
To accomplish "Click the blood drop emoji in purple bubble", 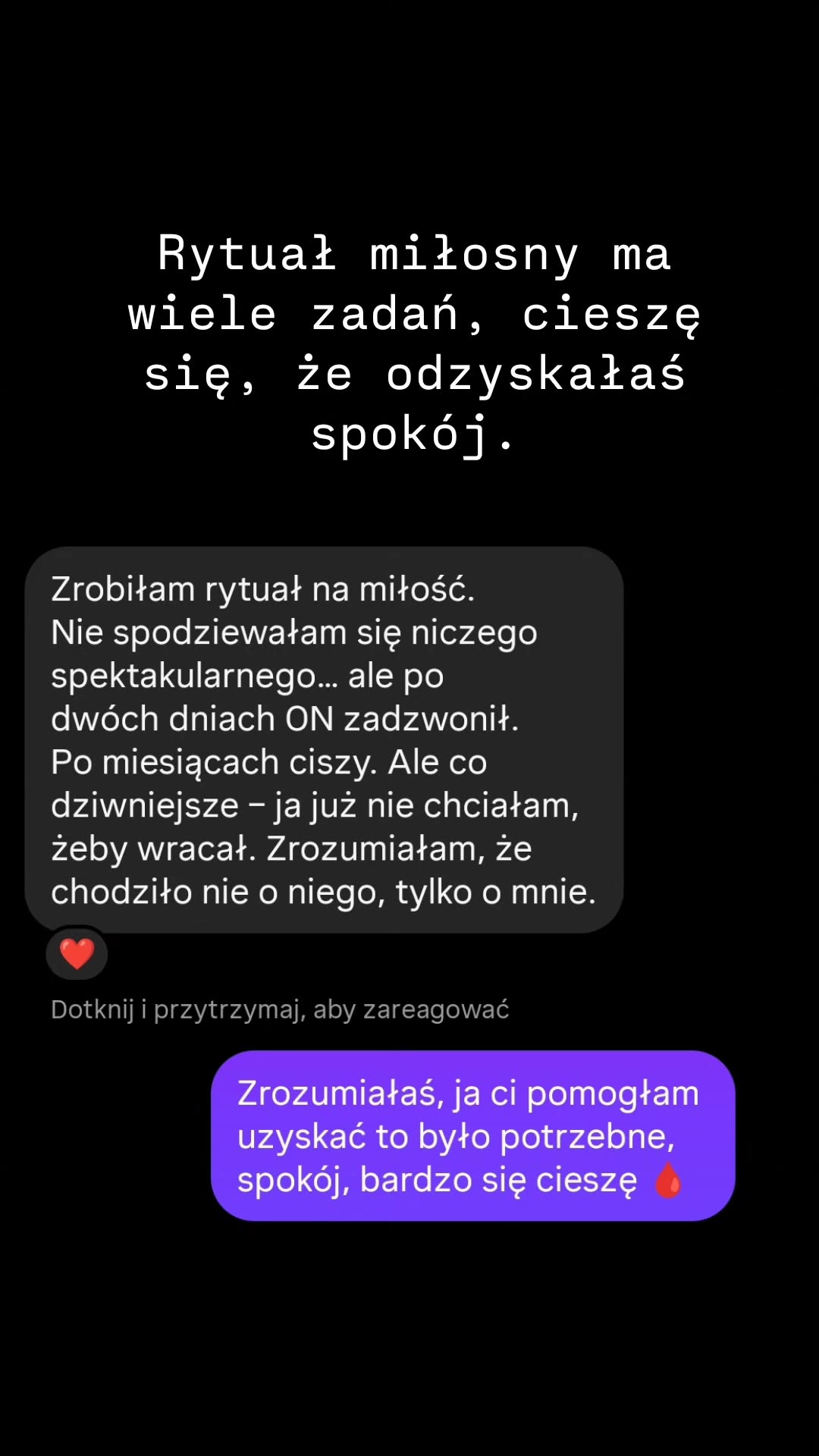I will pos(669,1180).
